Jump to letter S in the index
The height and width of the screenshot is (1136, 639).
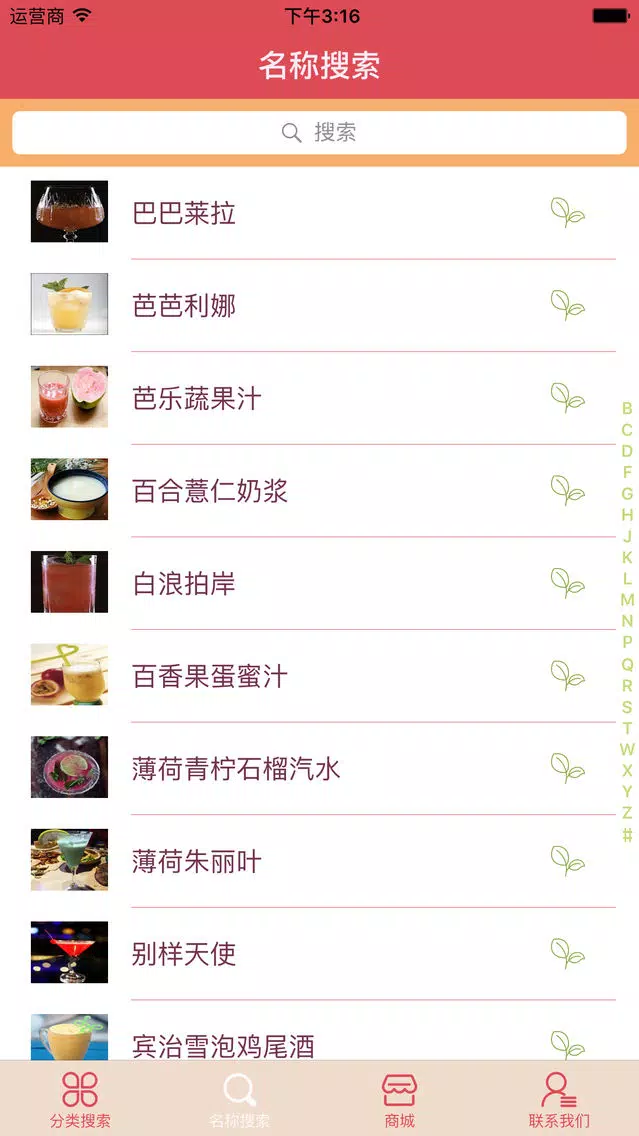tap(627, 707)
